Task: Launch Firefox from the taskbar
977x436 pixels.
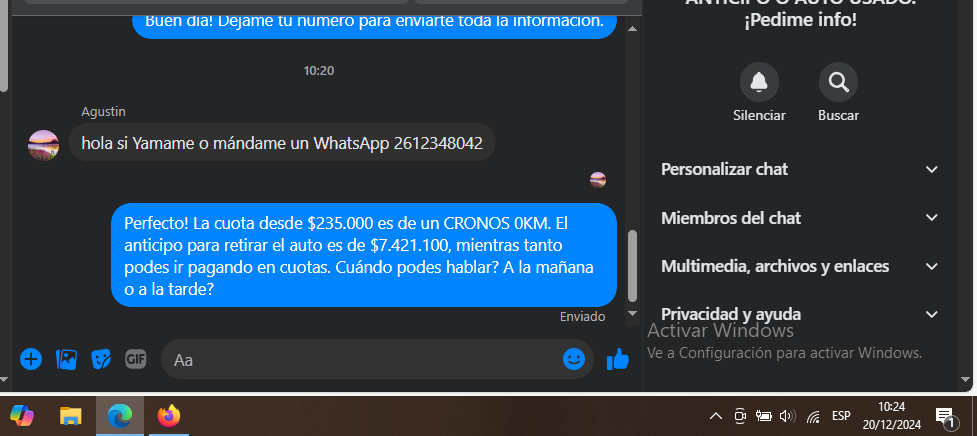Action: (168, 415)
